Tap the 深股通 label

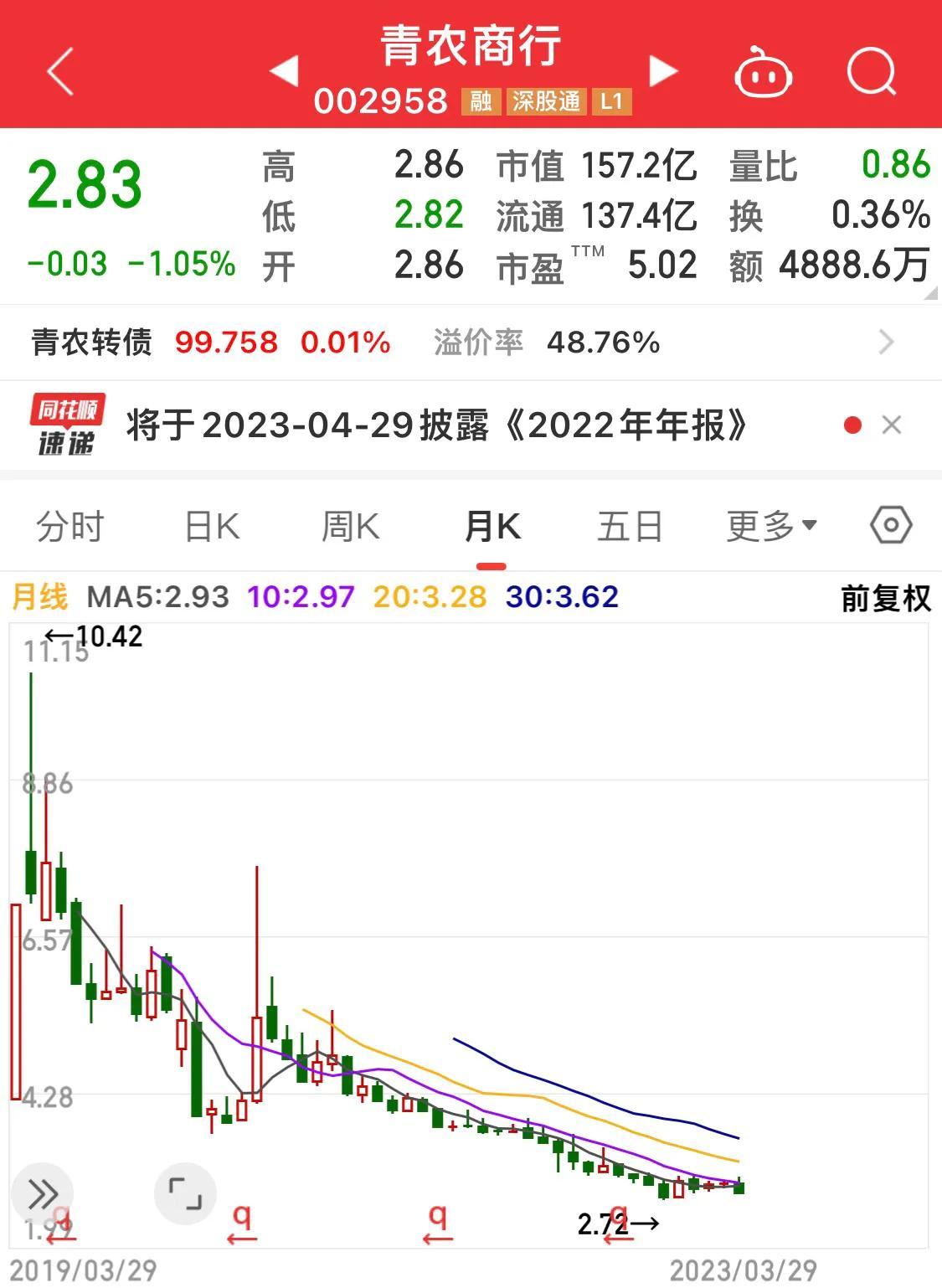pos(544,103)
